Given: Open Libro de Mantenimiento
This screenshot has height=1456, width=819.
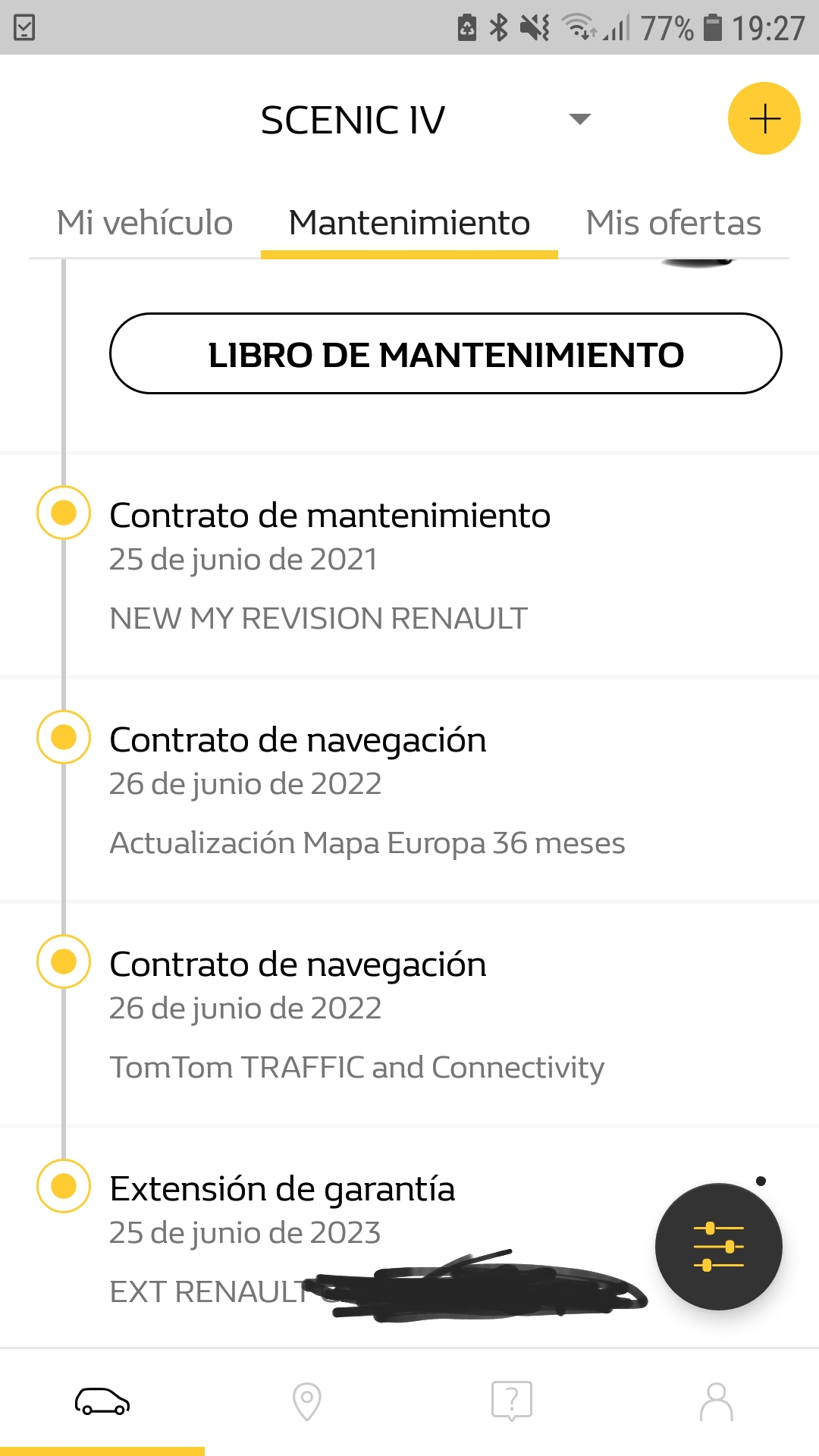Looking at the screenshot, I should pos(446,354).
